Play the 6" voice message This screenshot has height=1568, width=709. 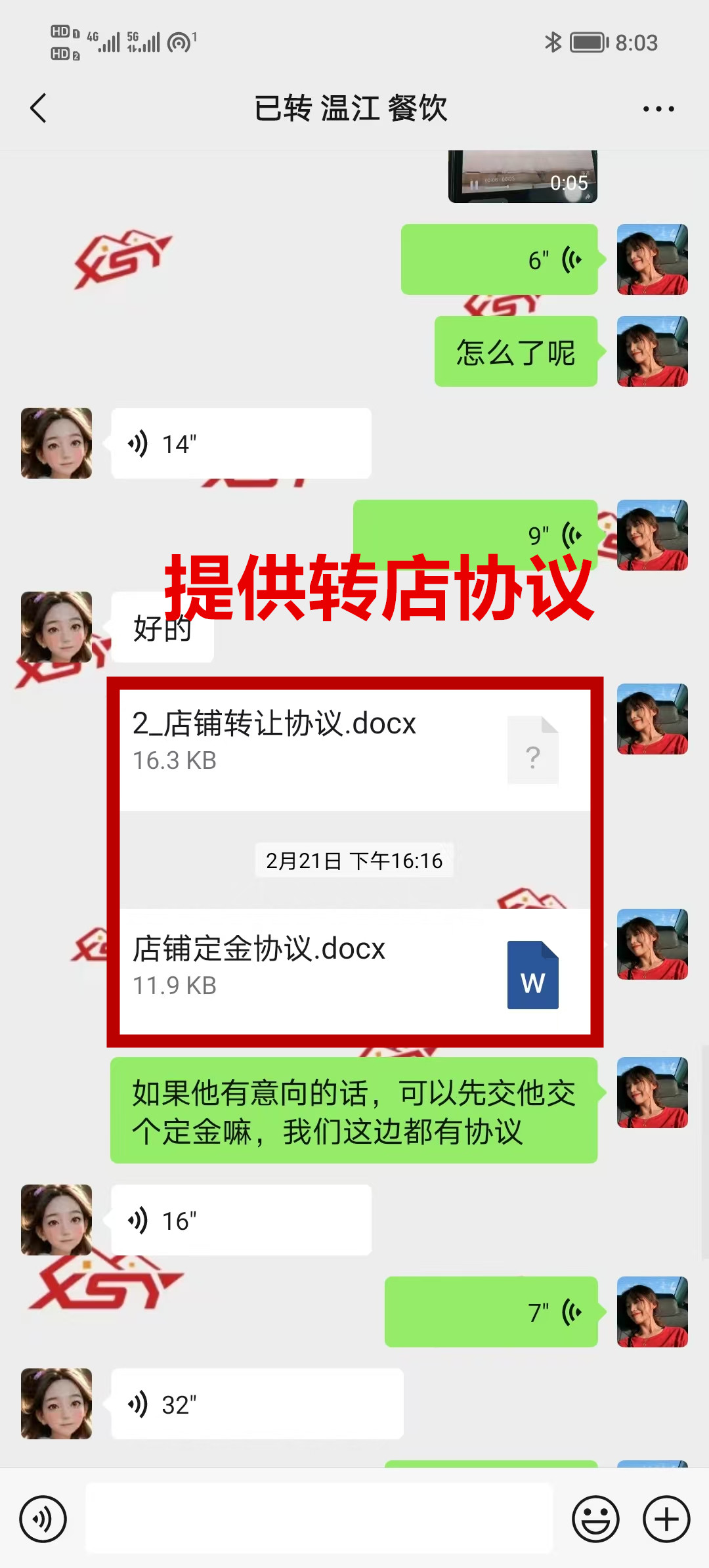499,260
